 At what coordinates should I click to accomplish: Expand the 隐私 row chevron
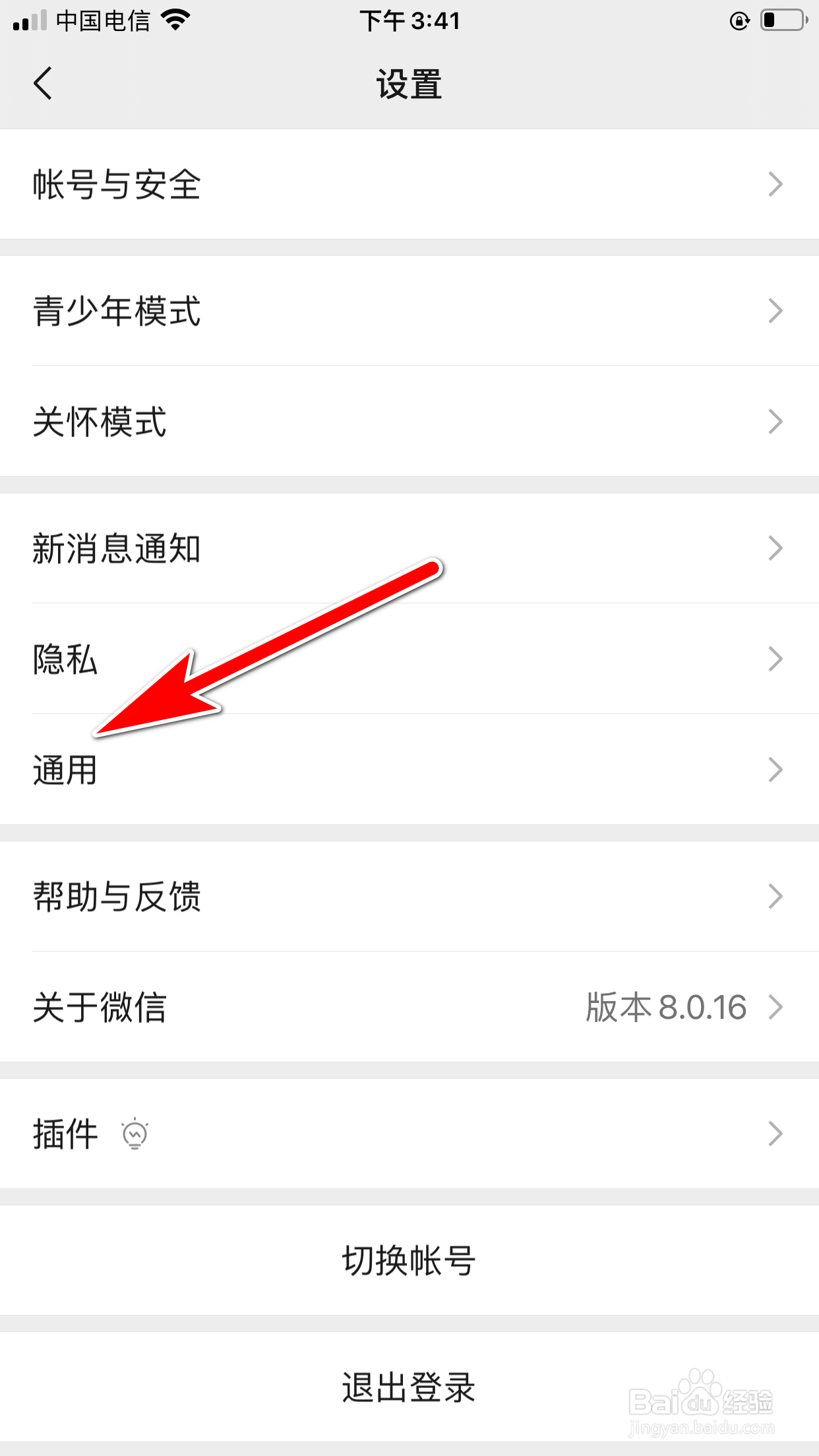click(775, 658)
